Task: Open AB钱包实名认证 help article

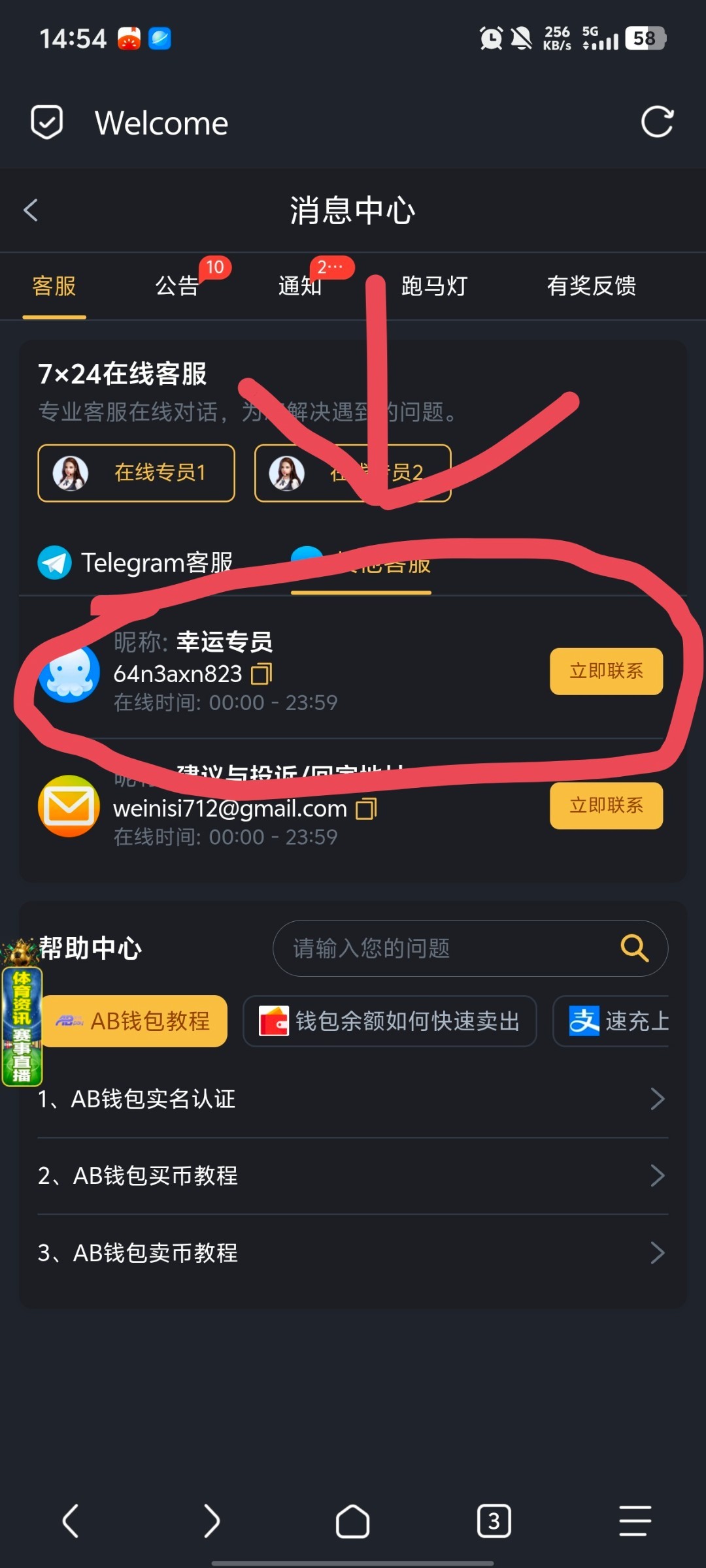Action: 353,1099
